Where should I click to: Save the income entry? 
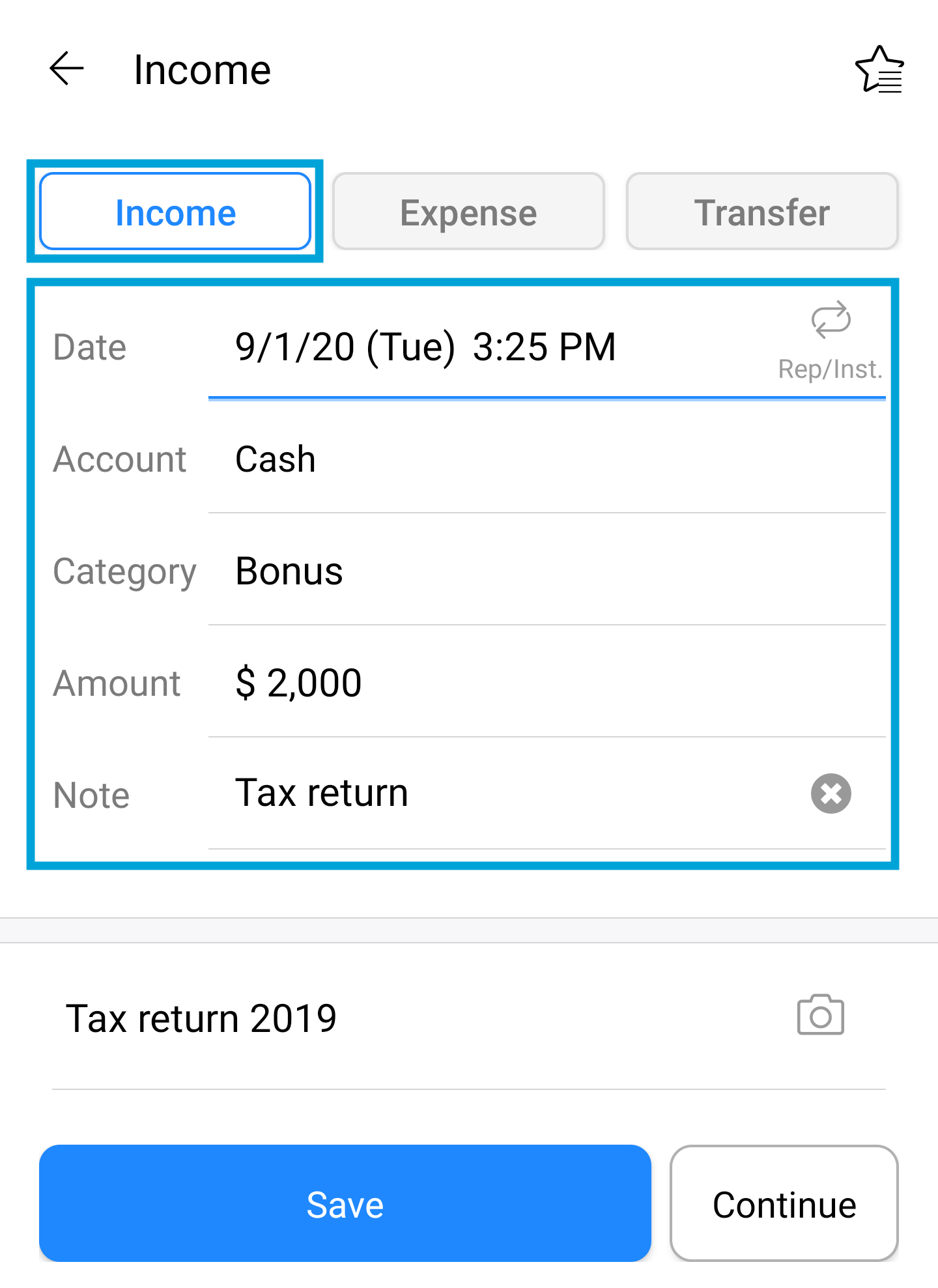(x=345, y=1203)
